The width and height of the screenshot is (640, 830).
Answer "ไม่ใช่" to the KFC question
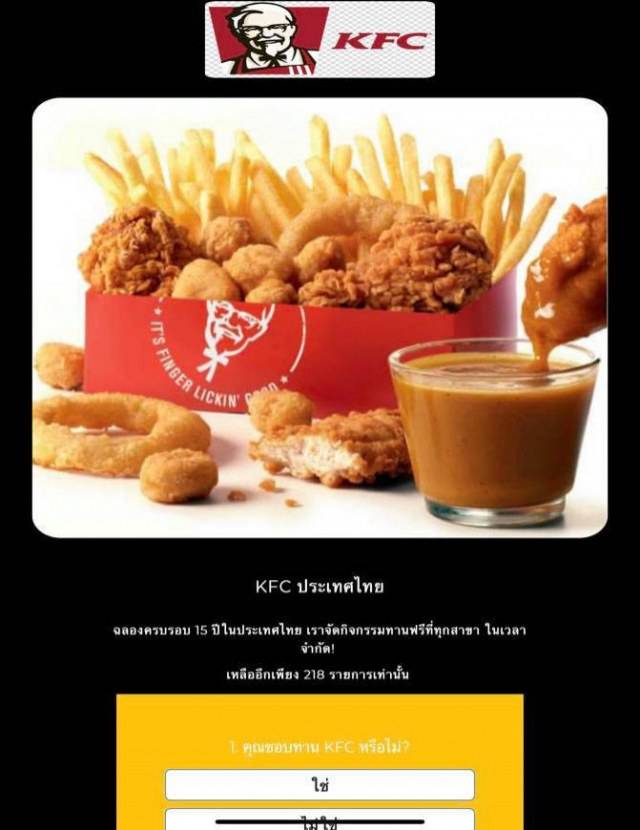pos(320,818)
